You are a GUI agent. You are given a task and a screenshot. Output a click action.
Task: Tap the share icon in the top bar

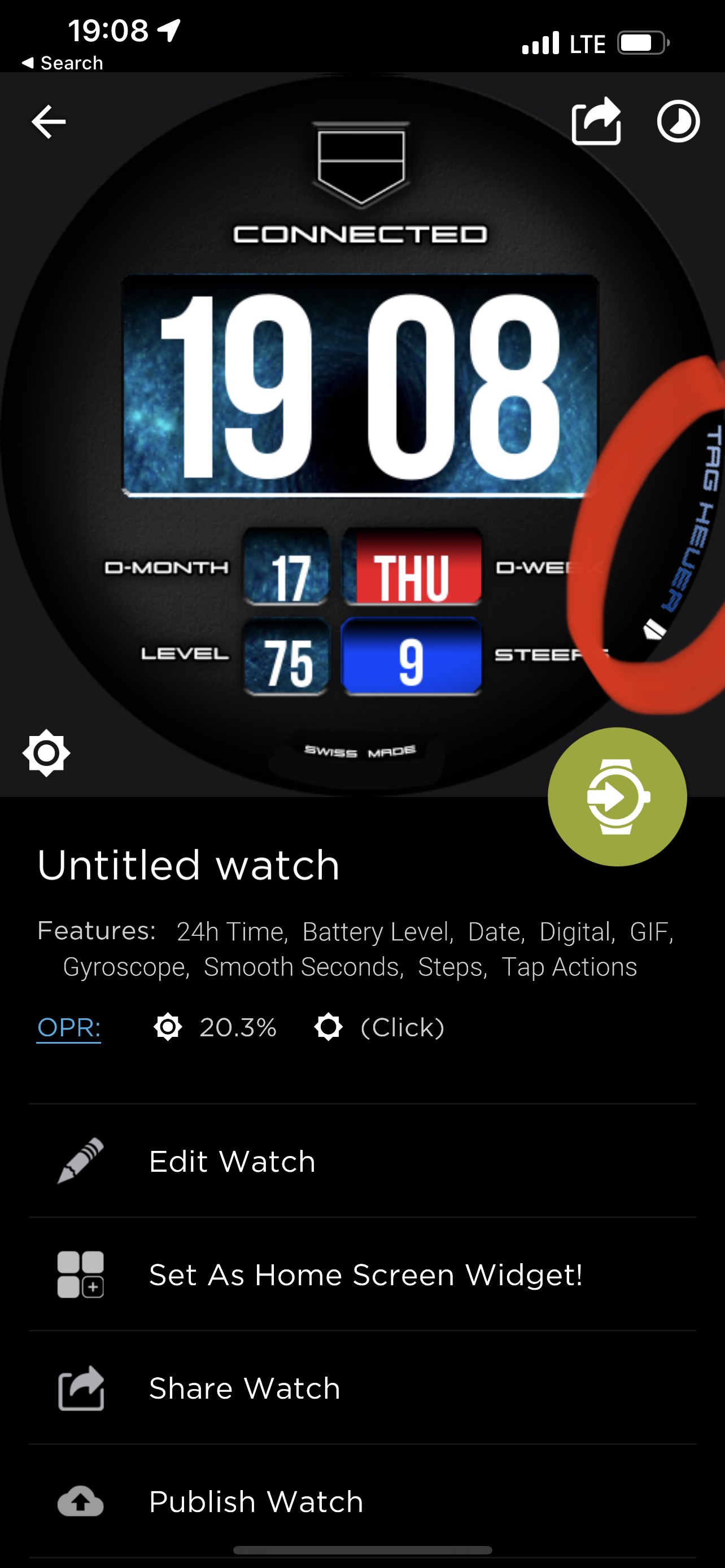596,121
